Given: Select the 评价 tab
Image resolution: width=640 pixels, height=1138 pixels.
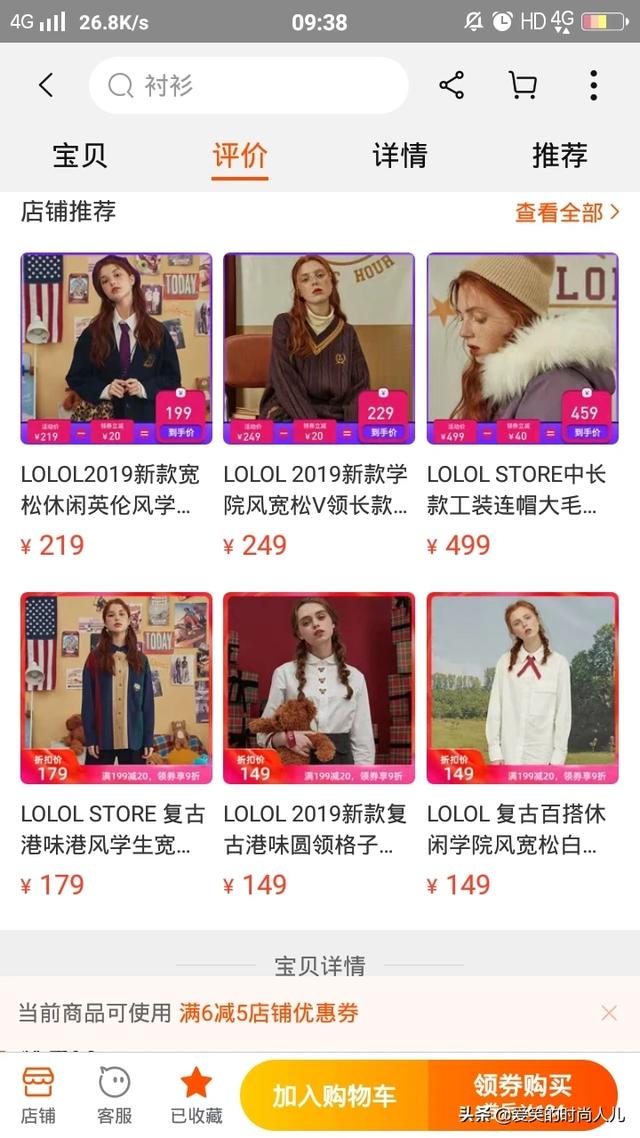Looking at the screenshot, I should pos(240,156).
